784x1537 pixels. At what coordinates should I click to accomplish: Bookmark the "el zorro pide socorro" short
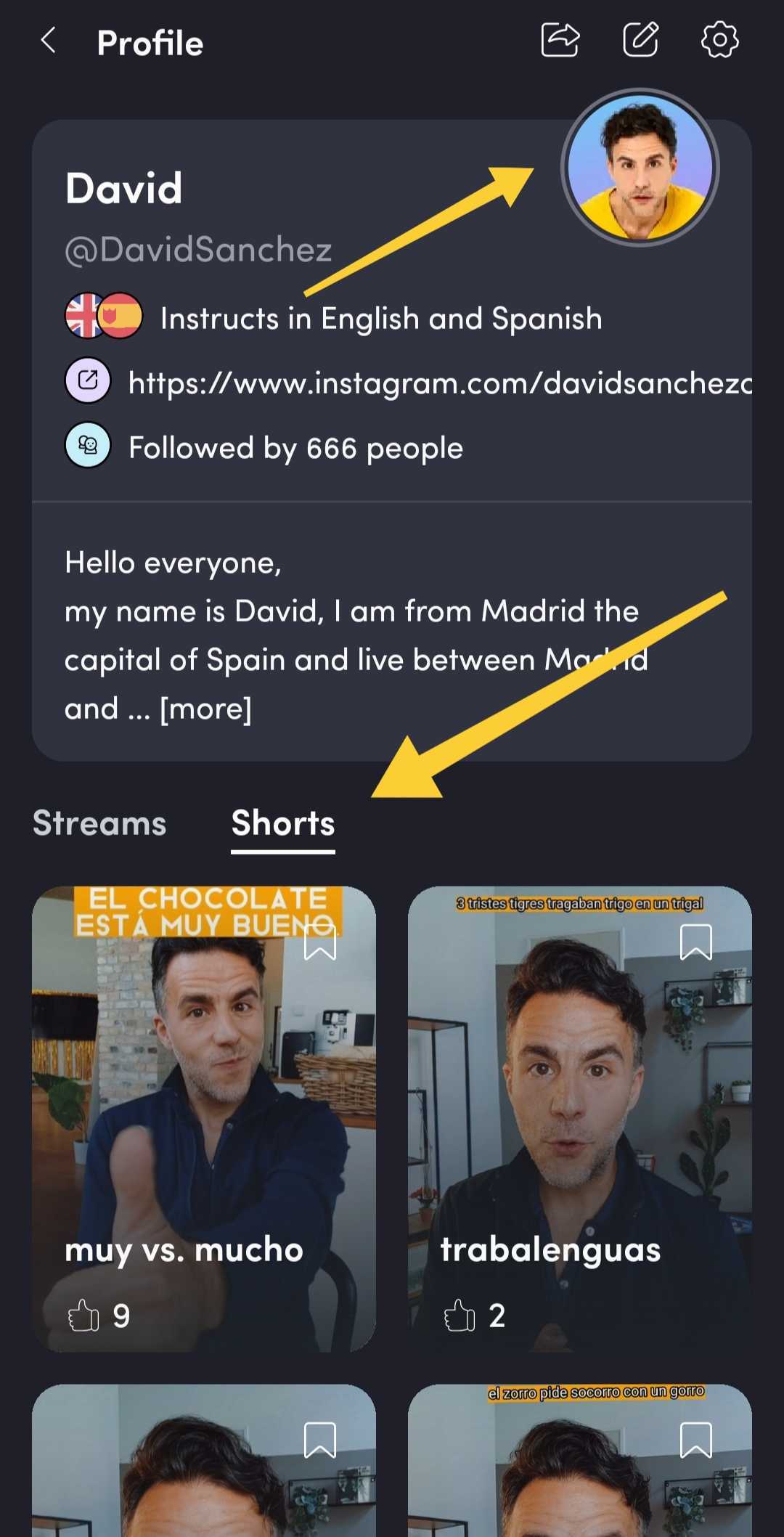tap(695, 1440)
